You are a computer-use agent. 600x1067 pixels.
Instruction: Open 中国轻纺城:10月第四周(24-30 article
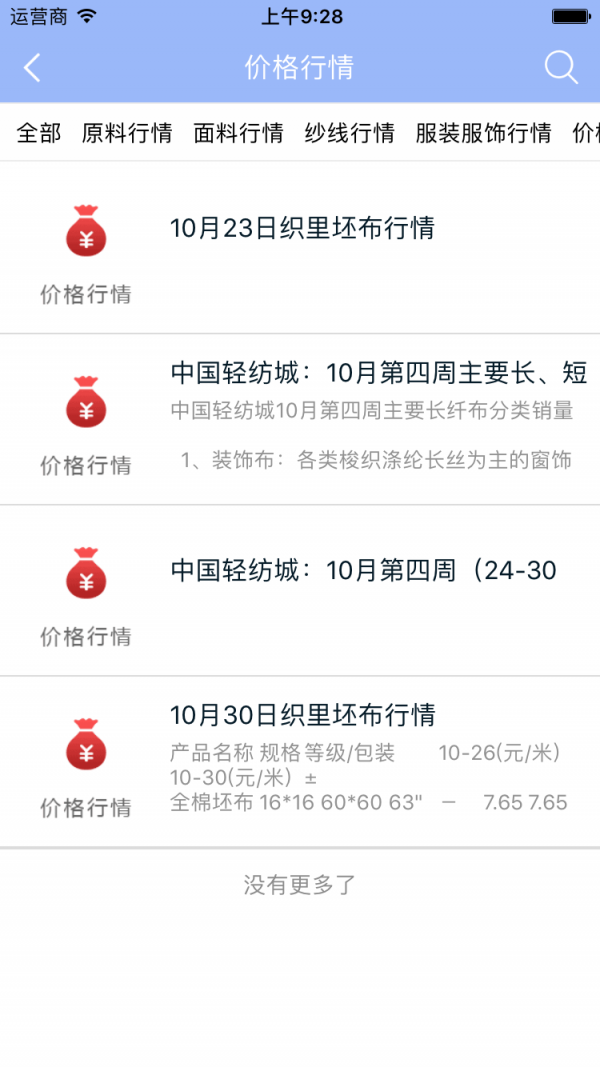click(363, 572)
